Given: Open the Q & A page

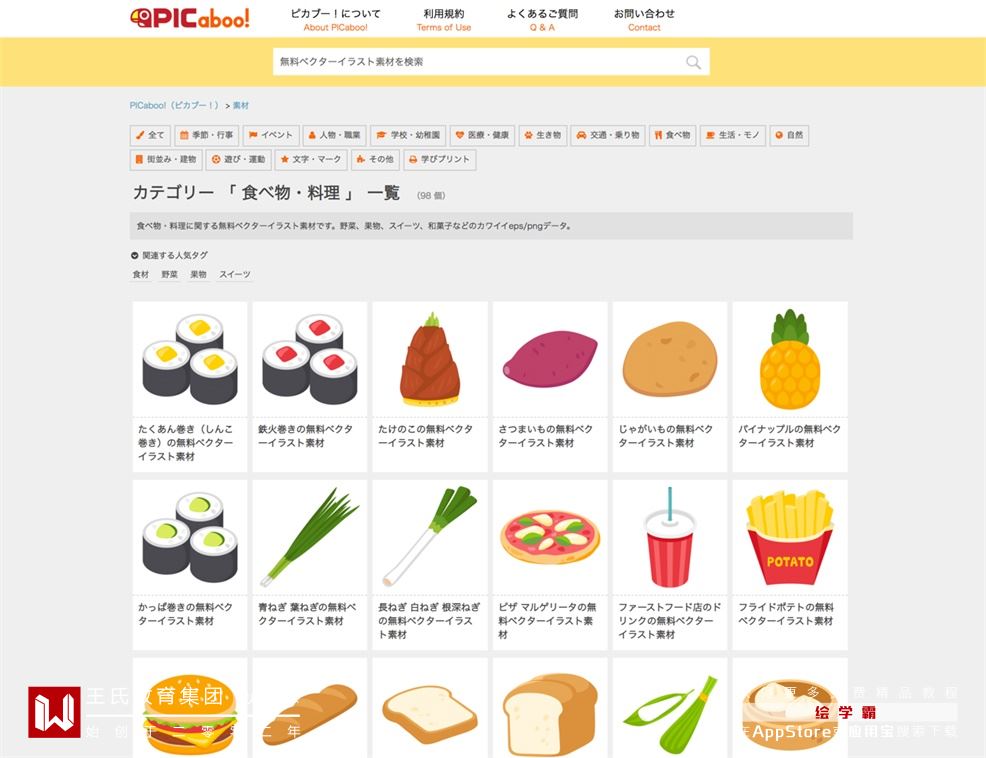Looking at the screenshot, I should point(542,20).
